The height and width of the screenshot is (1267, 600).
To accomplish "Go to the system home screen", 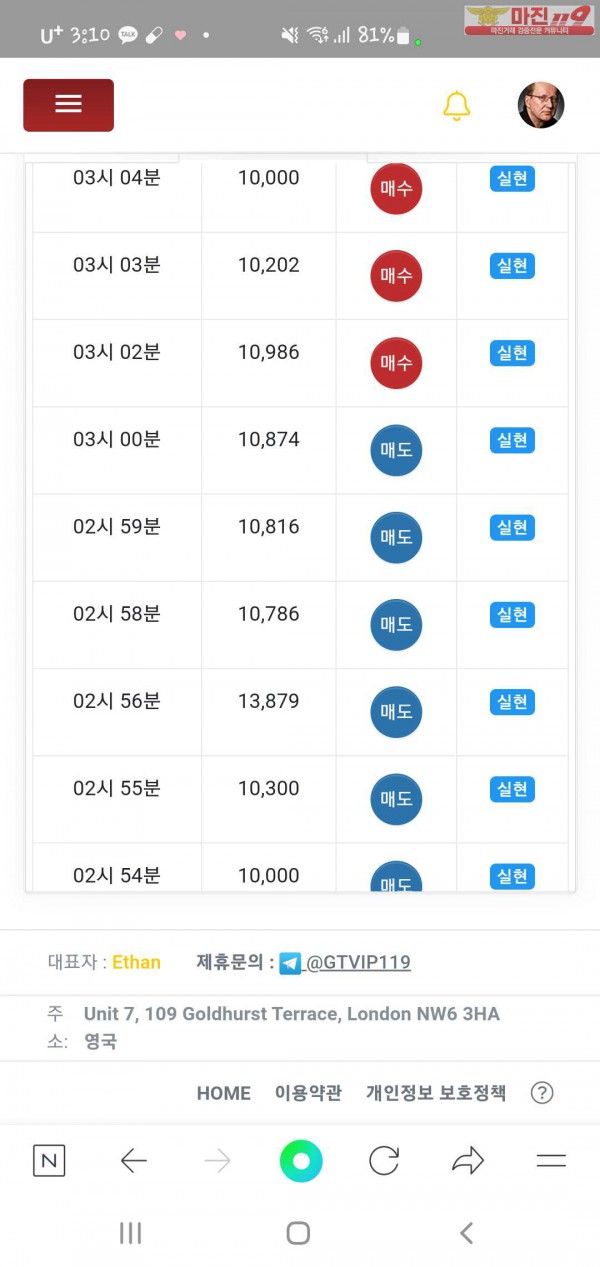I will pos(298,1233).
